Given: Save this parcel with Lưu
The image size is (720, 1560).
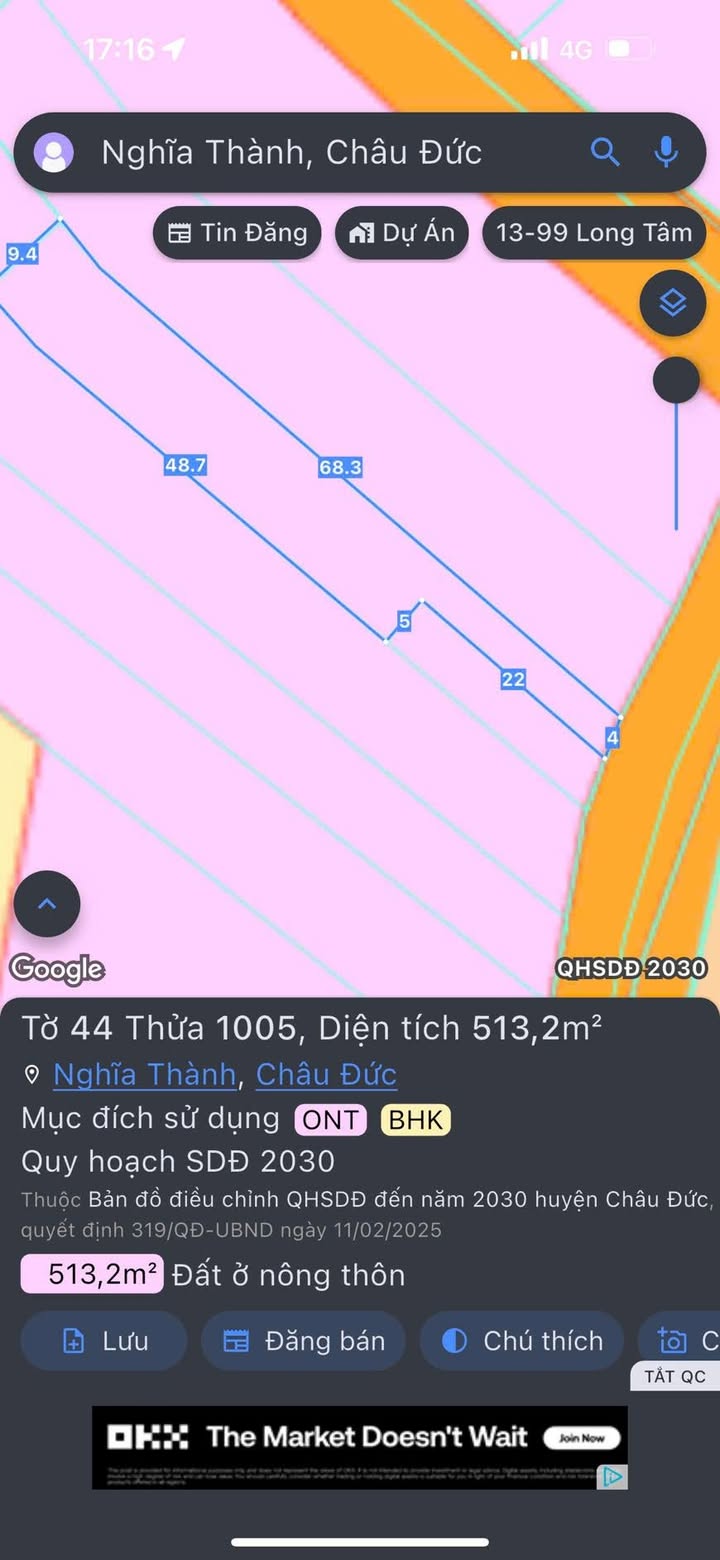Looking at the screenshot, I should pyautogui.click(x=104, y=1341).
